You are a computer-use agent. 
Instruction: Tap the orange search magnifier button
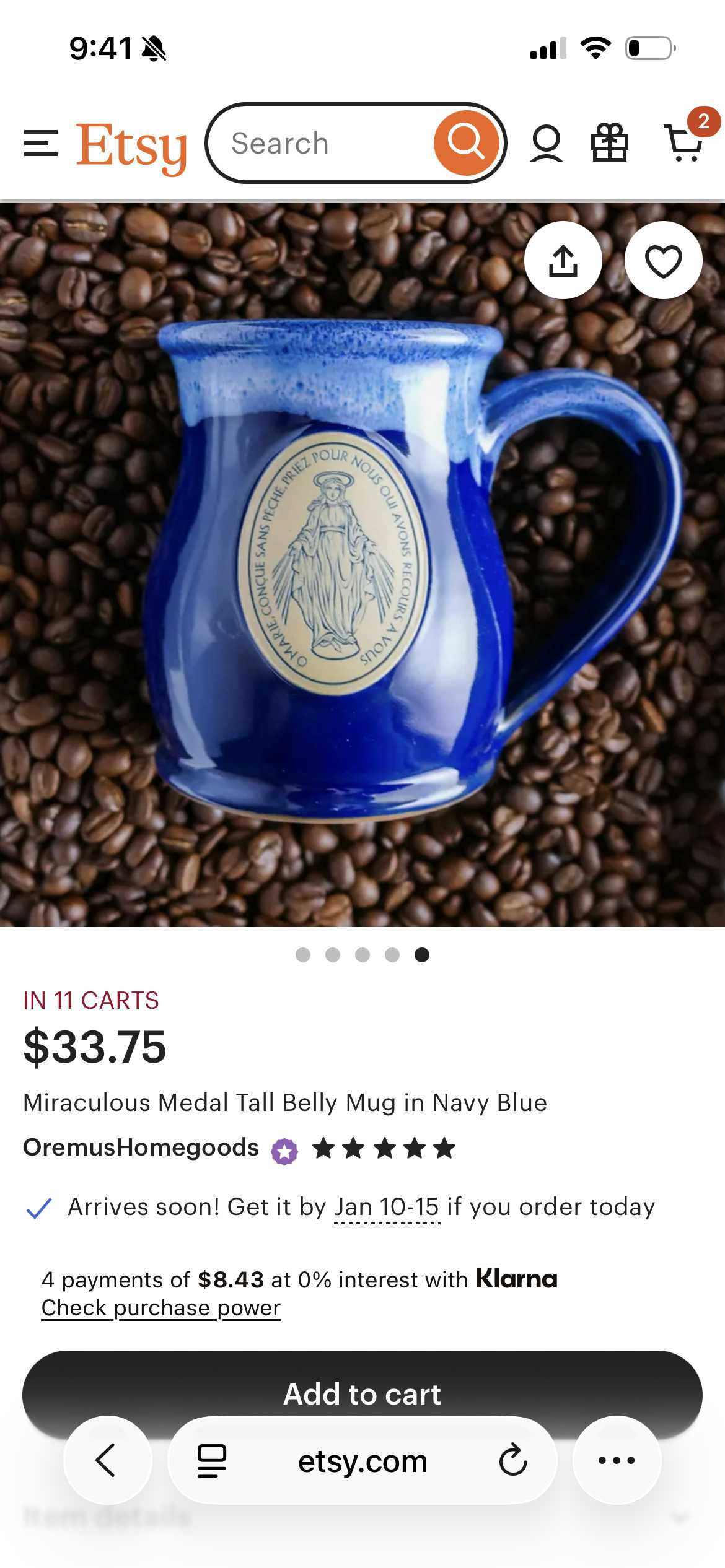[x=466, y=143]
